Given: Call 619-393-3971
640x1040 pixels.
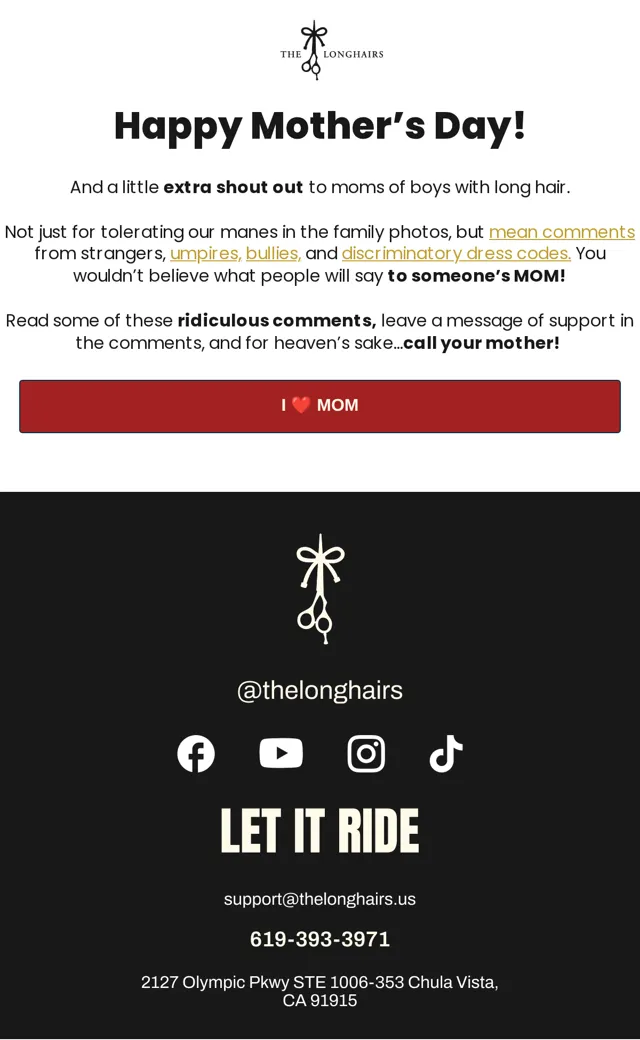Looking at the screenshot, I should coord(320,939).
